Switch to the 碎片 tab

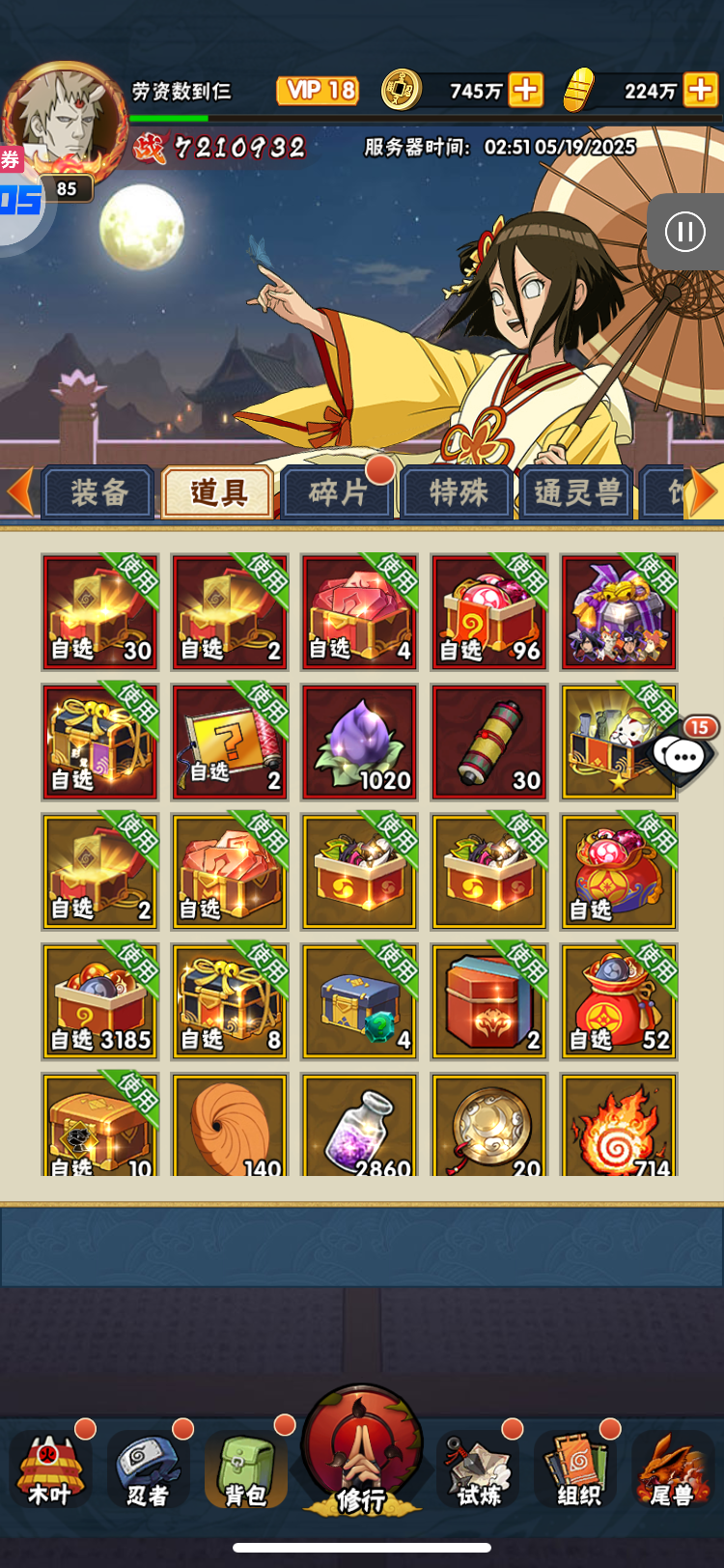point(337,492)
